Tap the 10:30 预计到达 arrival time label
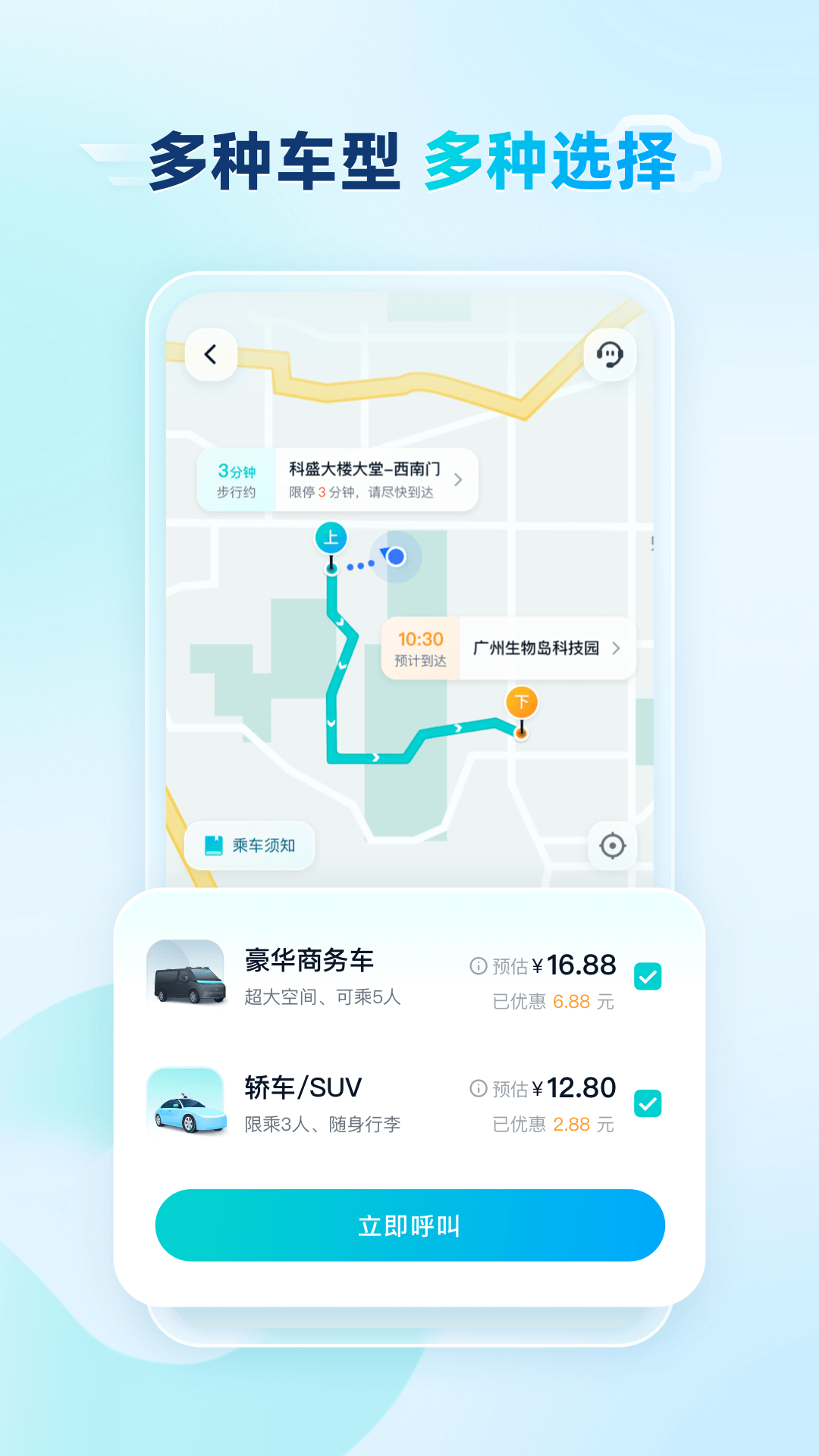This screenshot has width=819, height=1456. coord(419,648)
